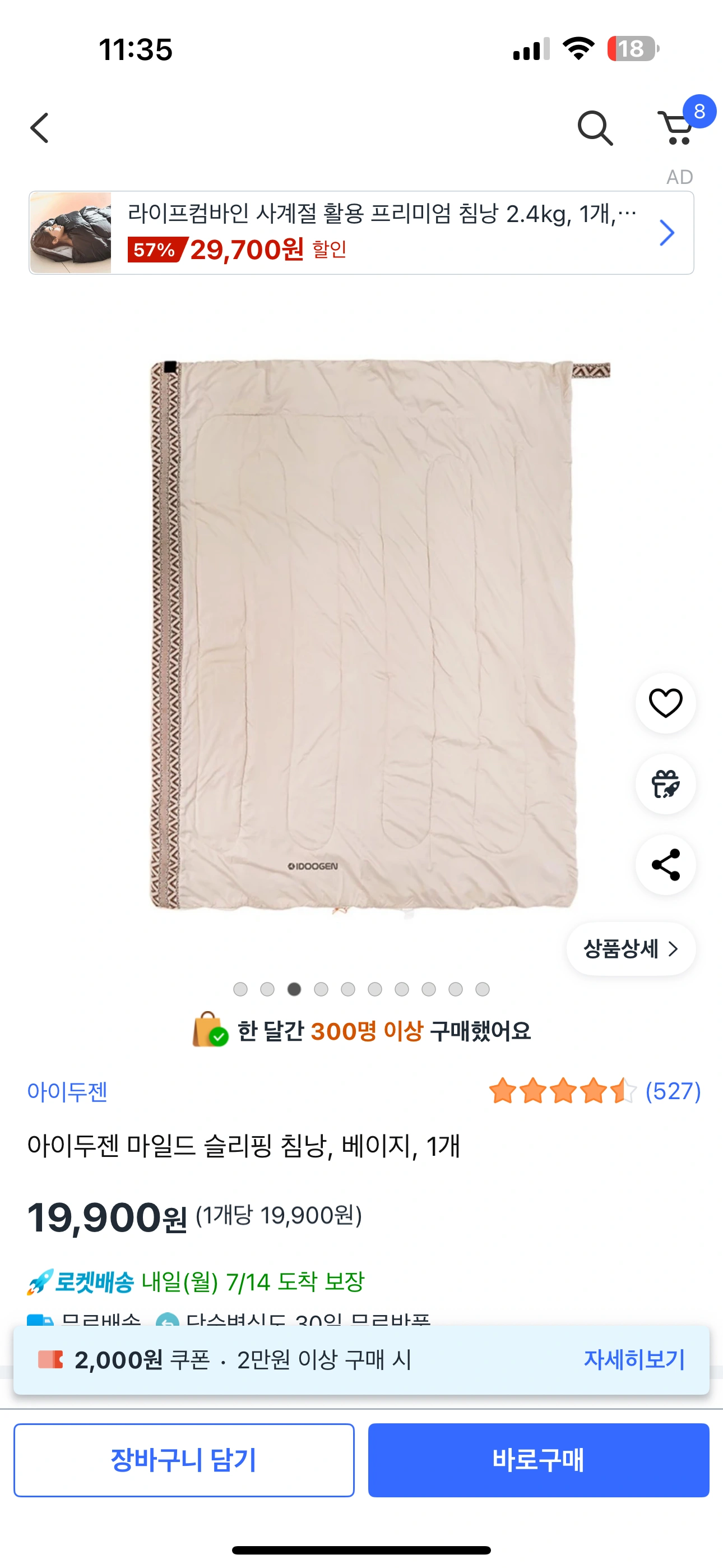Buy now with 바로구매
723x1568 pixels.
coord(539,1460)
